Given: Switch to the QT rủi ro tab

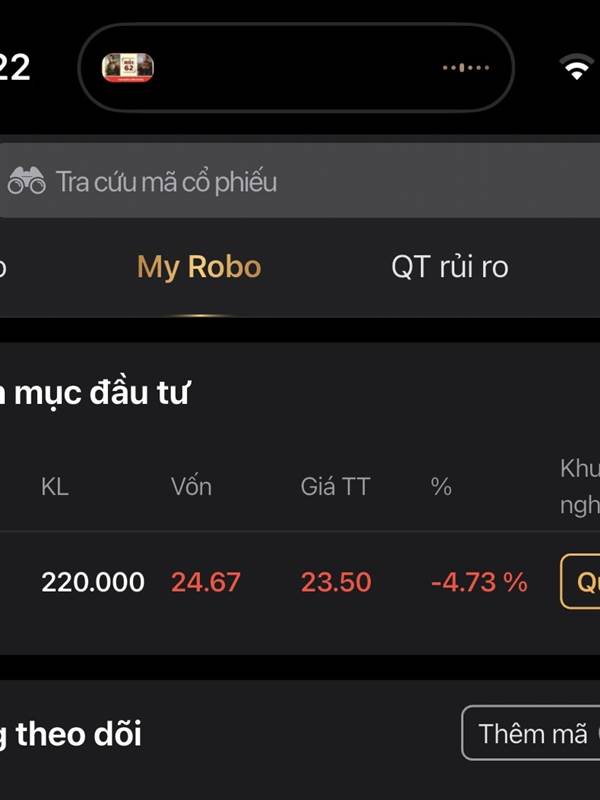Looking at the screenshot, I should pyautogui.click(x=449, y=267).
